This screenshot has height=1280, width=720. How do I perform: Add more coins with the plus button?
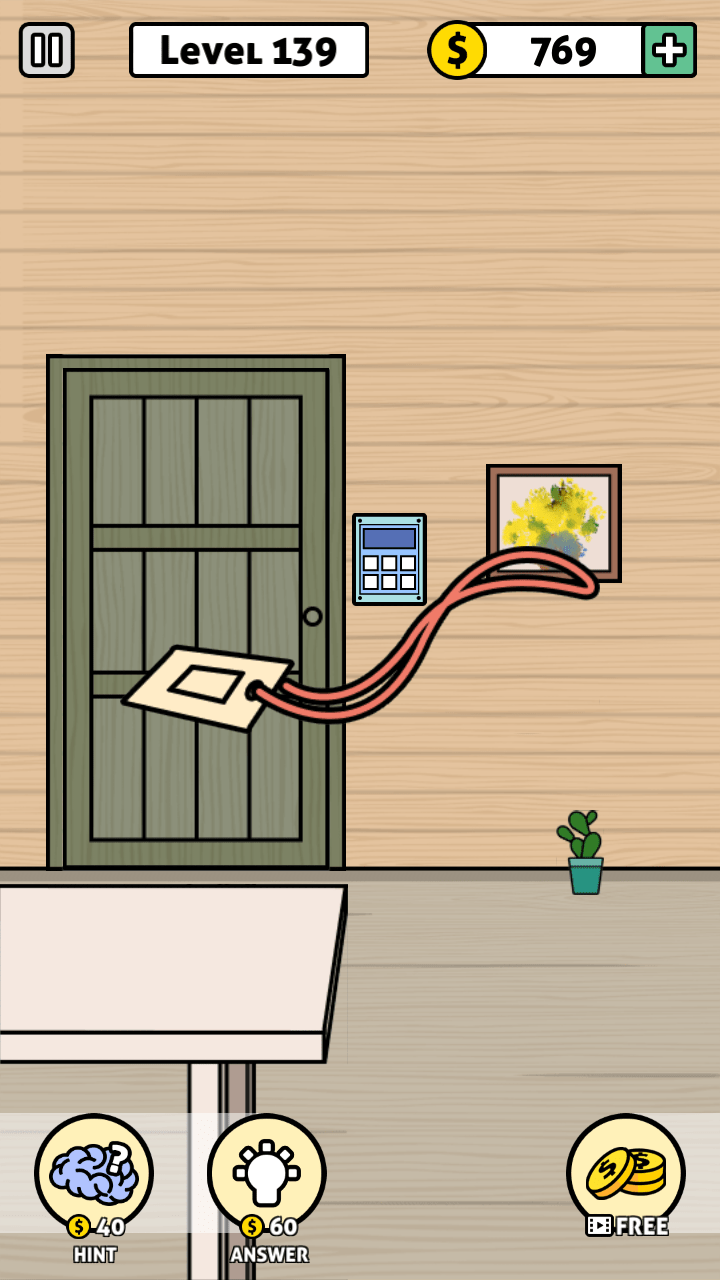tap(668, 50)
